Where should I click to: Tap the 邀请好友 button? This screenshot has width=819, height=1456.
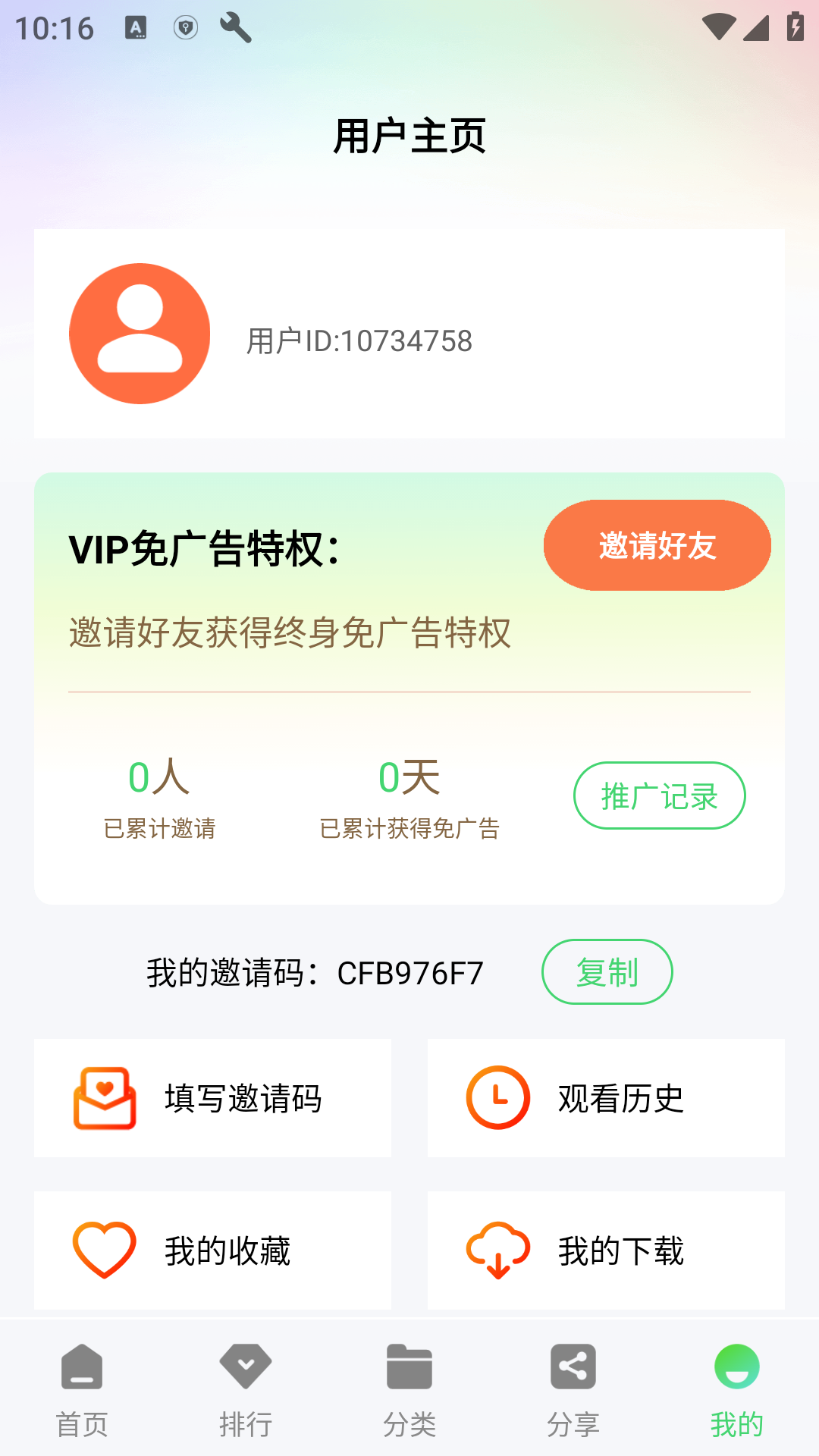[x=656, y=544]
